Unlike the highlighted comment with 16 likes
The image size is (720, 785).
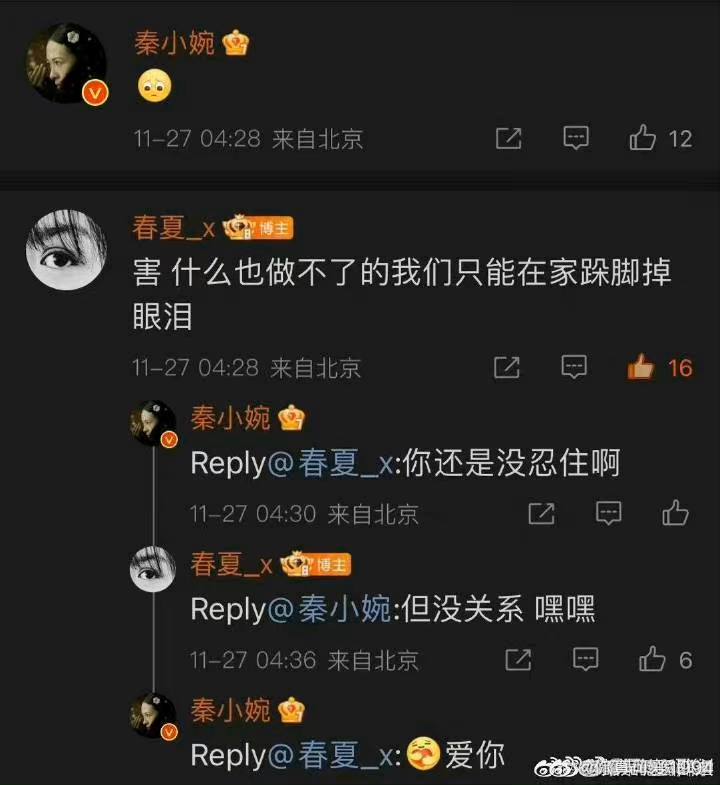click(640, 366)
